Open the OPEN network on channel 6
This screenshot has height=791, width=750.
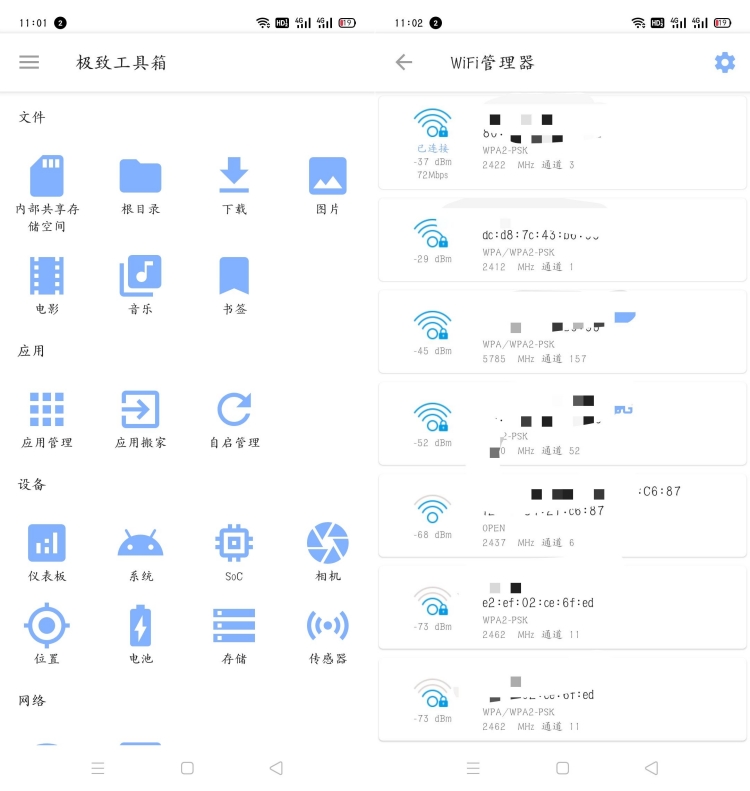pyautogui.click(x=562, y=515)
